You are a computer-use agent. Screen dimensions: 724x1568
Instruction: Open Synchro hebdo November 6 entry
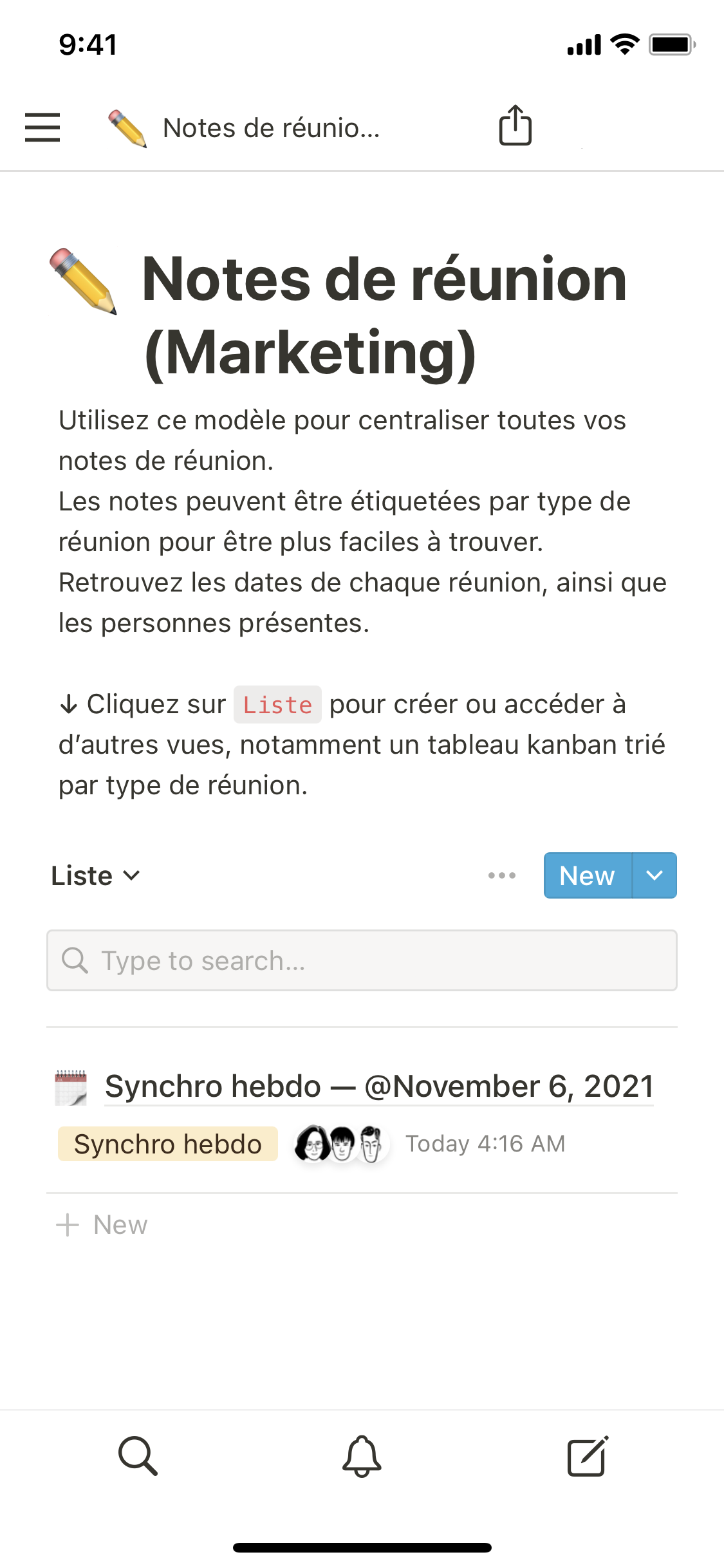point(378,1087)
